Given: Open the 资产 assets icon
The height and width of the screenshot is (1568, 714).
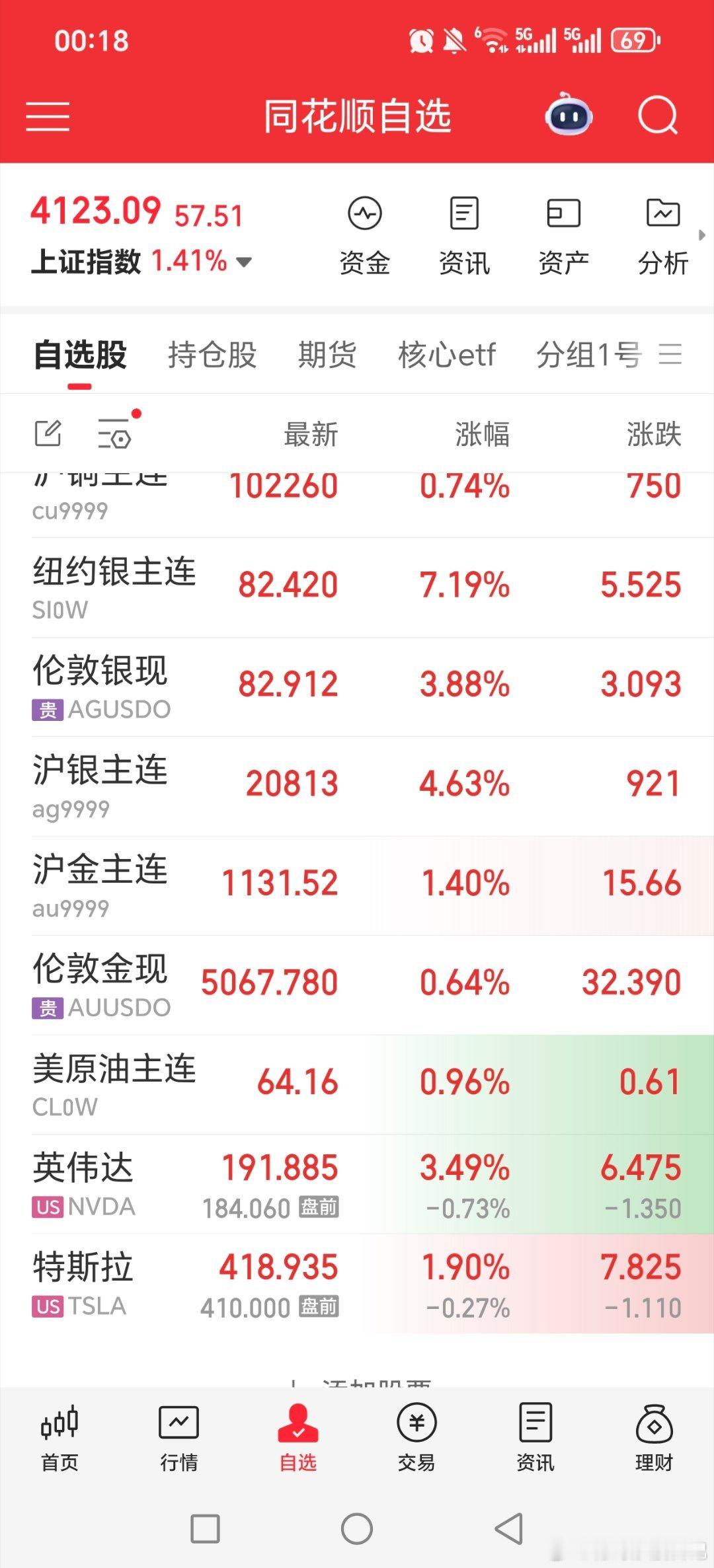Looking at the screenshot, I should point(563,233).
